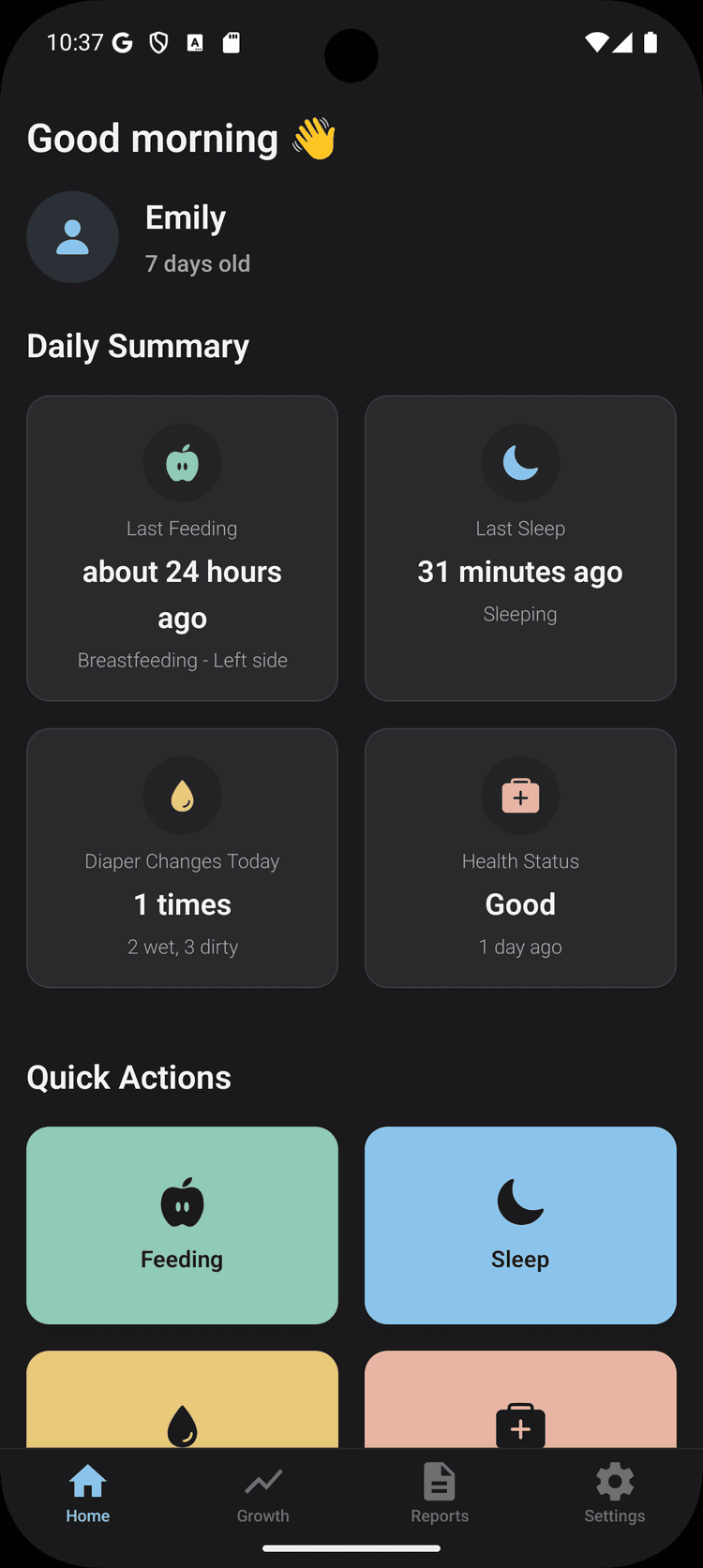Tap the moon icon inside Sleep quick action

coord(520,1201)
